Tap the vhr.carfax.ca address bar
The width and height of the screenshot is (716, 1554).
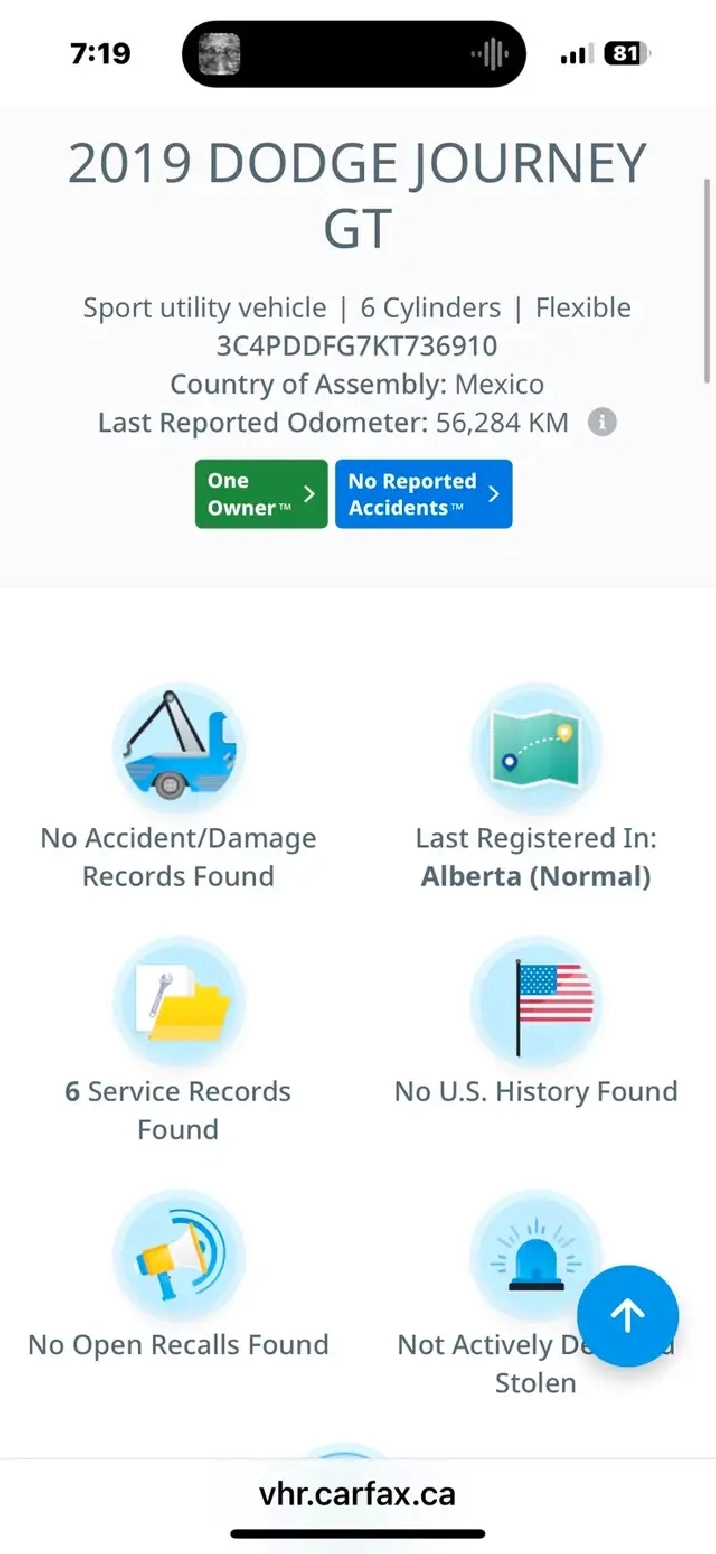(357, 1494)
